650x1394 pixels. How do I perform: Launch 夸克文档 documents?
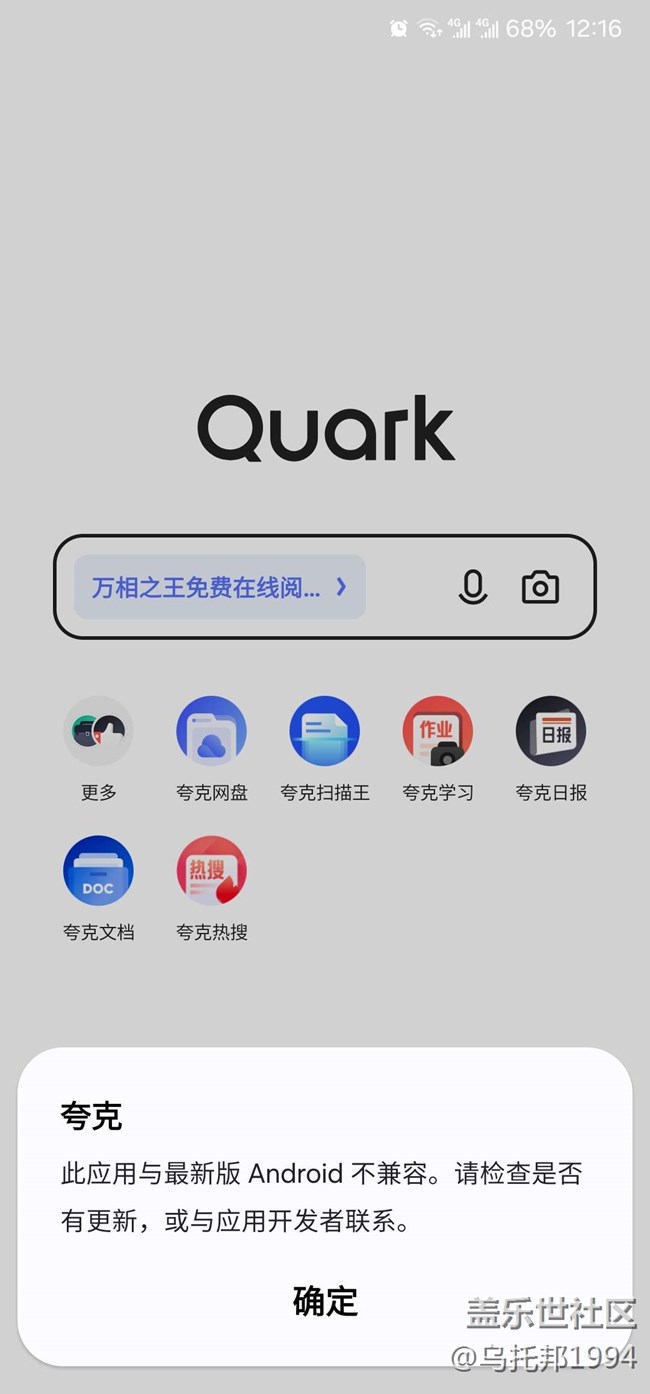click(x=98, y=889)
